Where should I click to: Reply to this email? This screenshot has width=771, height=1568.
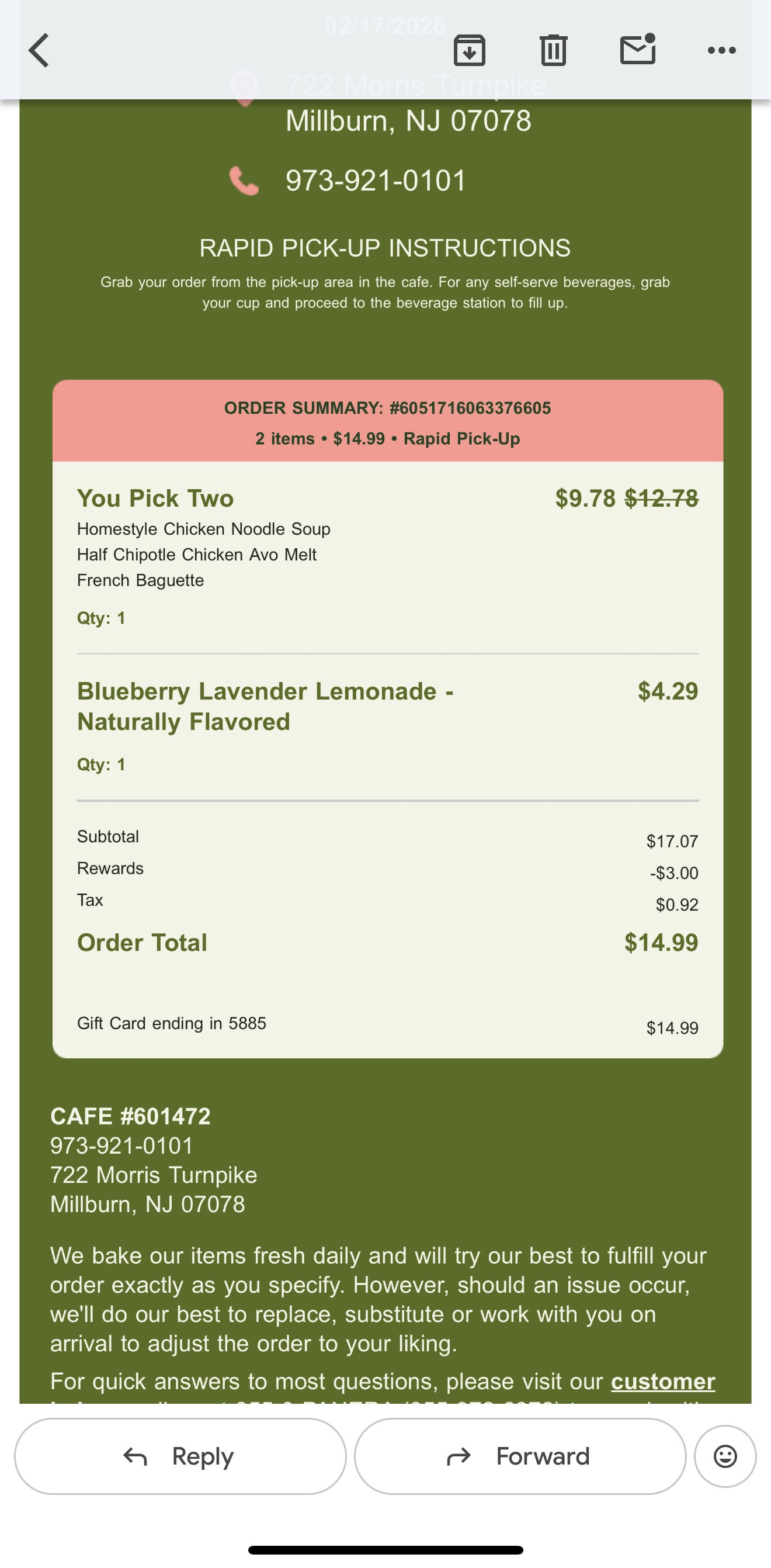pos(180,1456)
